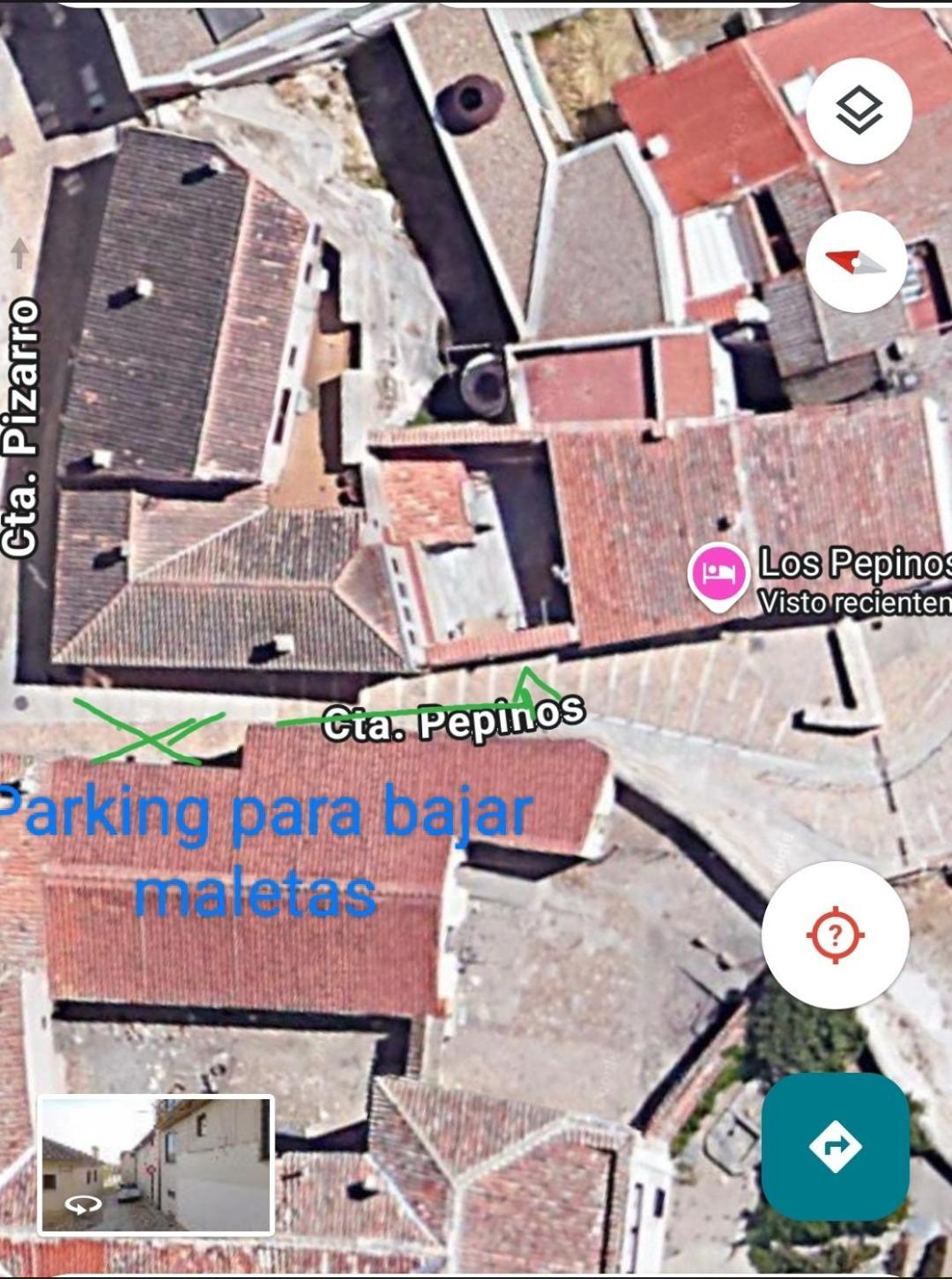Open the map layers selector
Image resolution: width=952 pixels, height=1279 pixels.
(858, 111)
